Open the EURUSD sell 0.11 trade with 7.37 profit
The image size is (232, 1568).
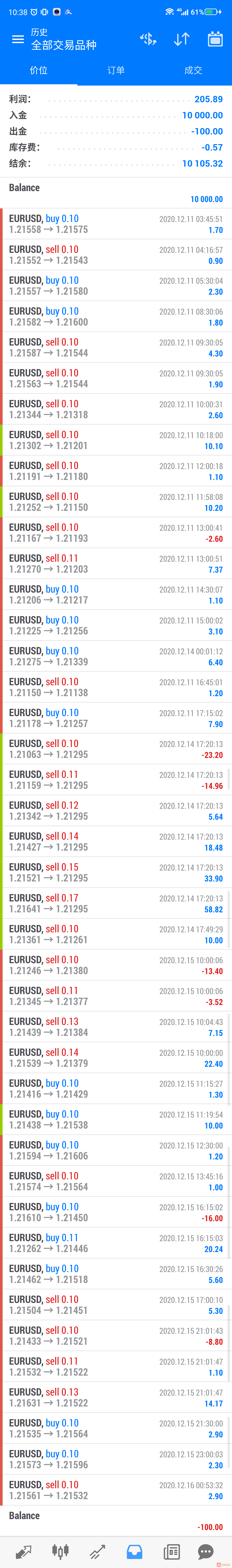pos(116,564)
